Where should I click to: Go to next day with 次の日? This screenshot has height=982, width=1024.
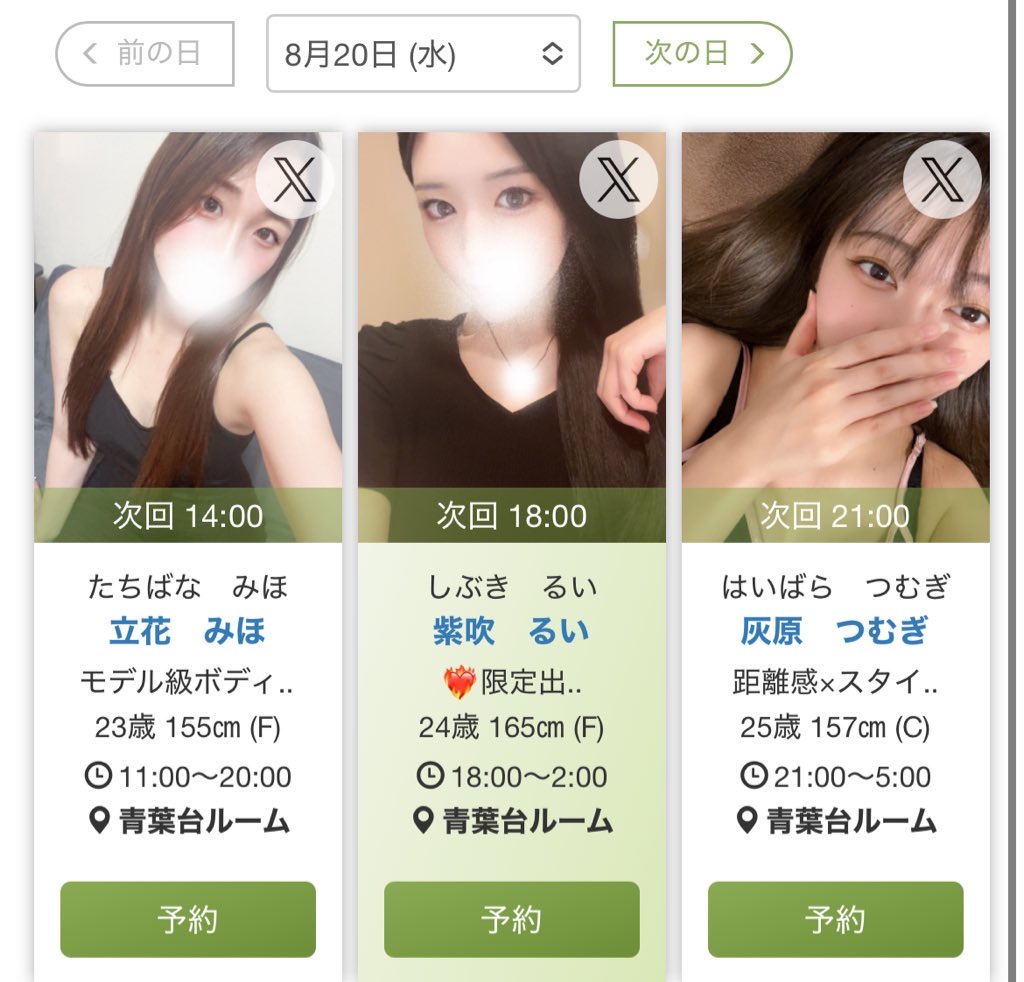(702, 54)
